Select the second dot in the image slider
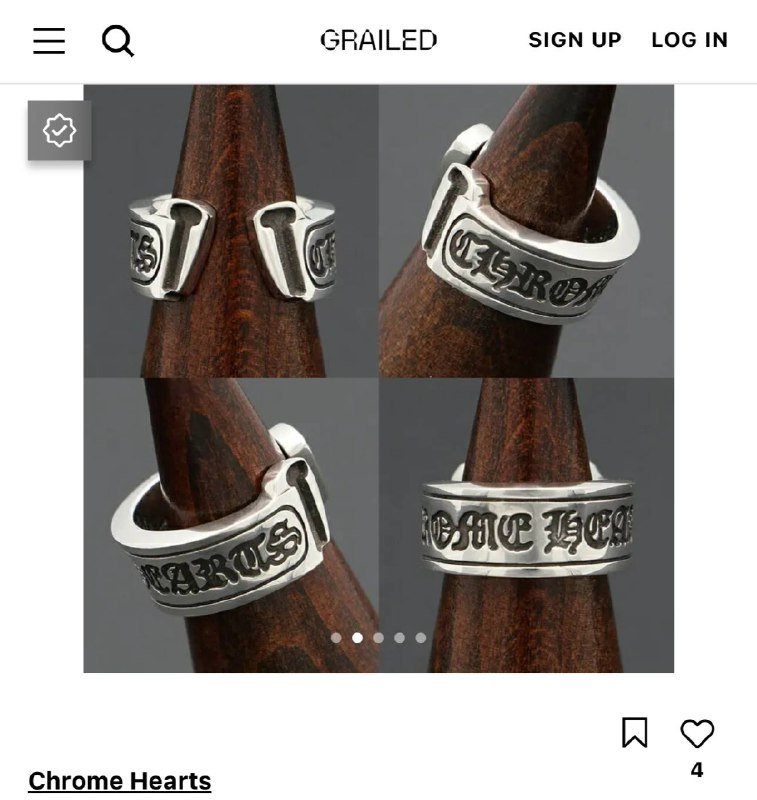 [357, 637]
